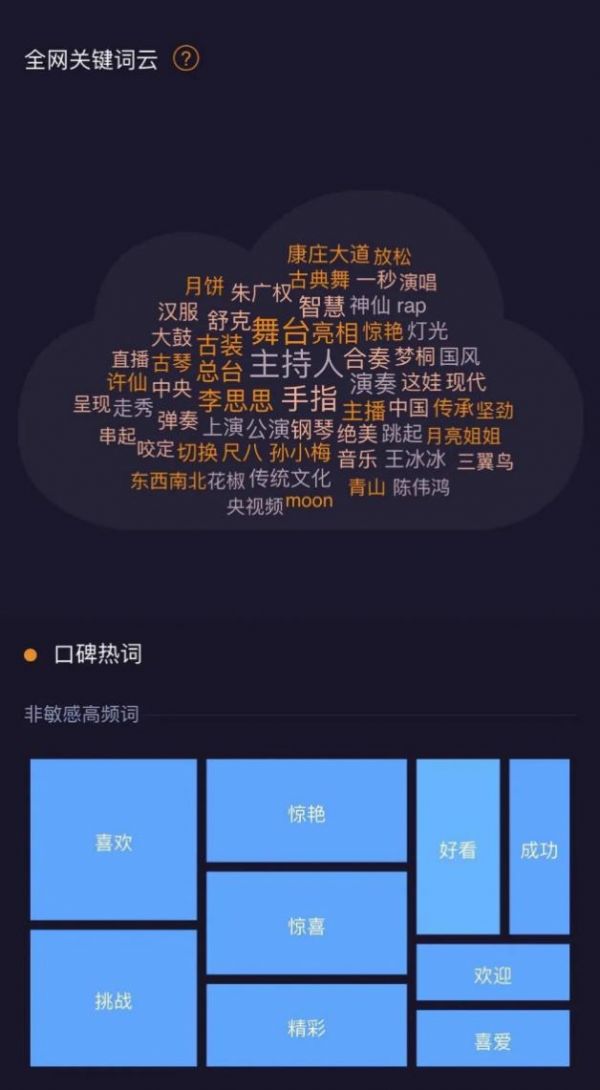Viewport: 600px width, 1090px height.
Task: Open the help icon beside 全网关键词云
Action: pyautogui.click(x=186, y=59)
